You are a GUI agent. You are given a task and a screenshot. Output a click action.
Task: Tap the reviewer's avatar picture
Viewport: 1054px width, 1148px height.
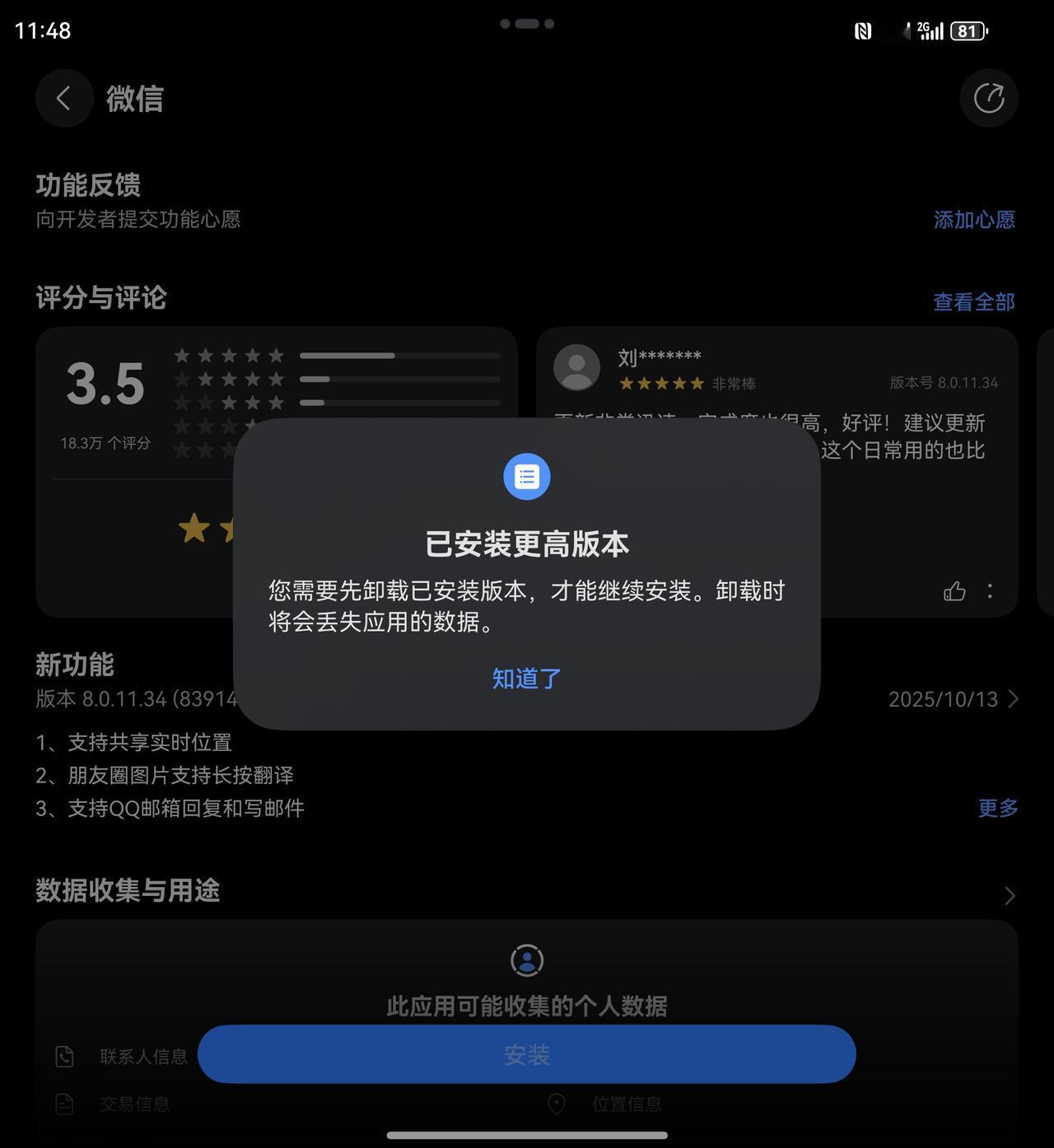[x=576, y=369]
